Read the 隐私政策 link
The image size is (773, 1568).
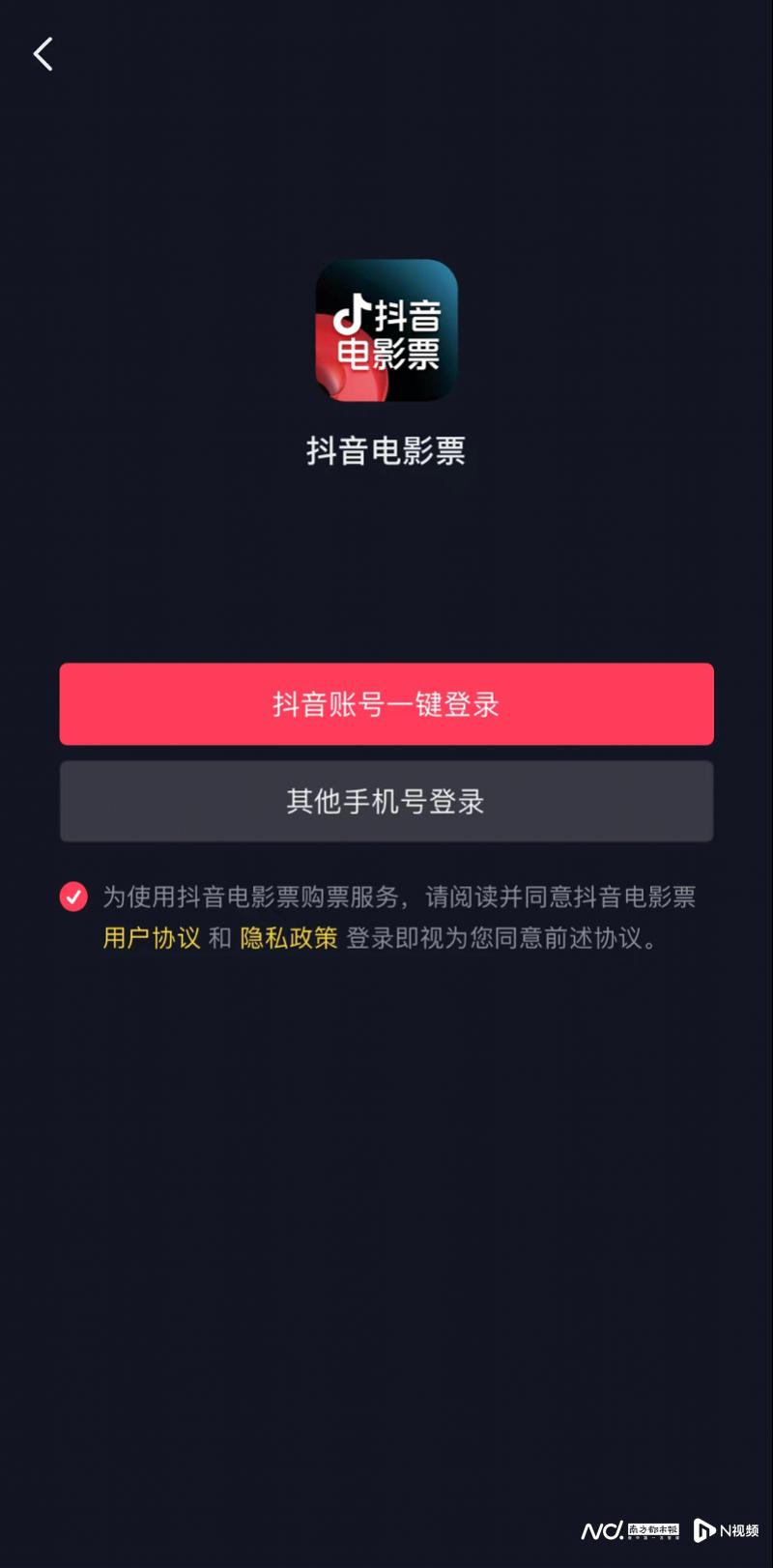tap(289, 938)
